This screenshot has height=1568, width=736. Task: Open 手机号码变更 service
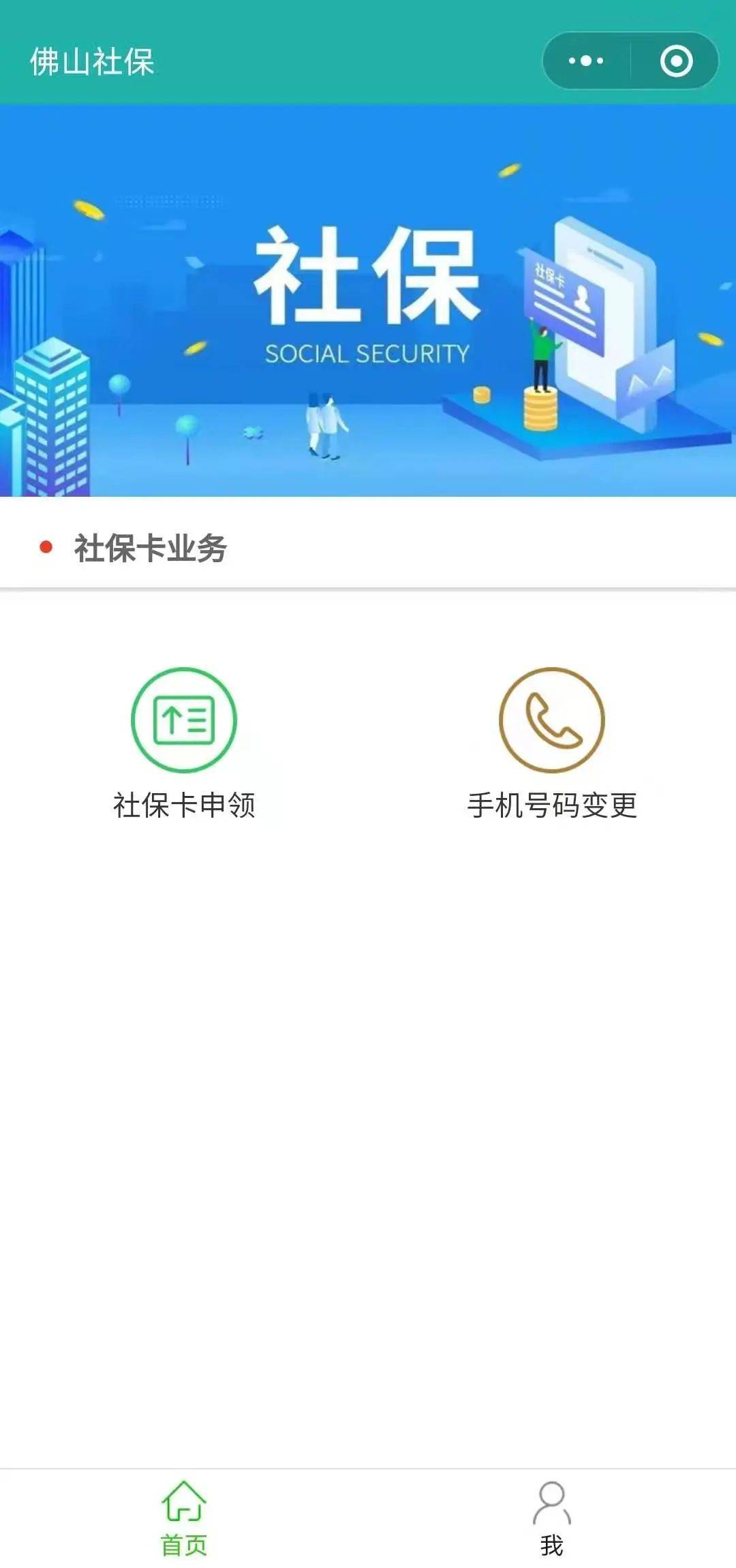pyautogui.click(x=552, y=743)
